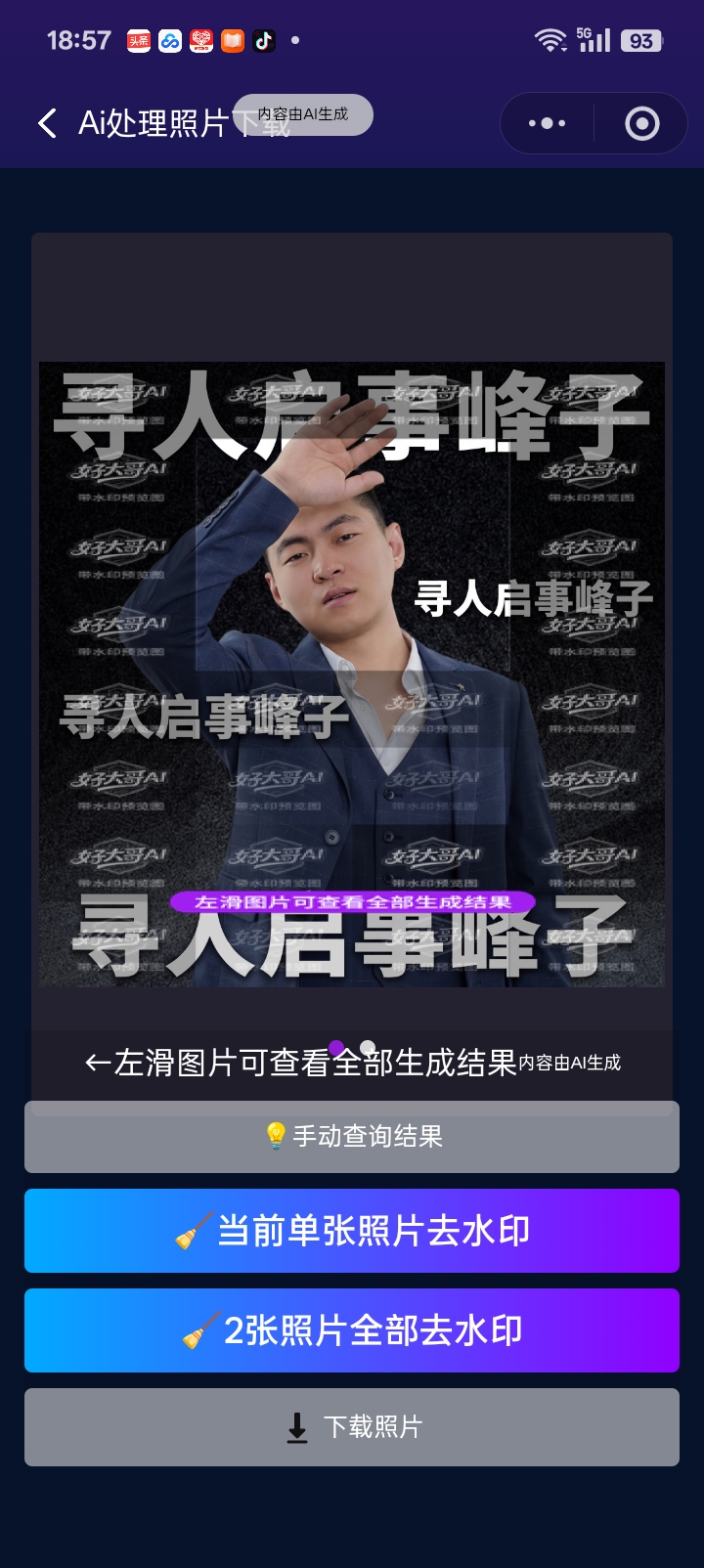Select 2张照片全部去水印 button

352,1330
